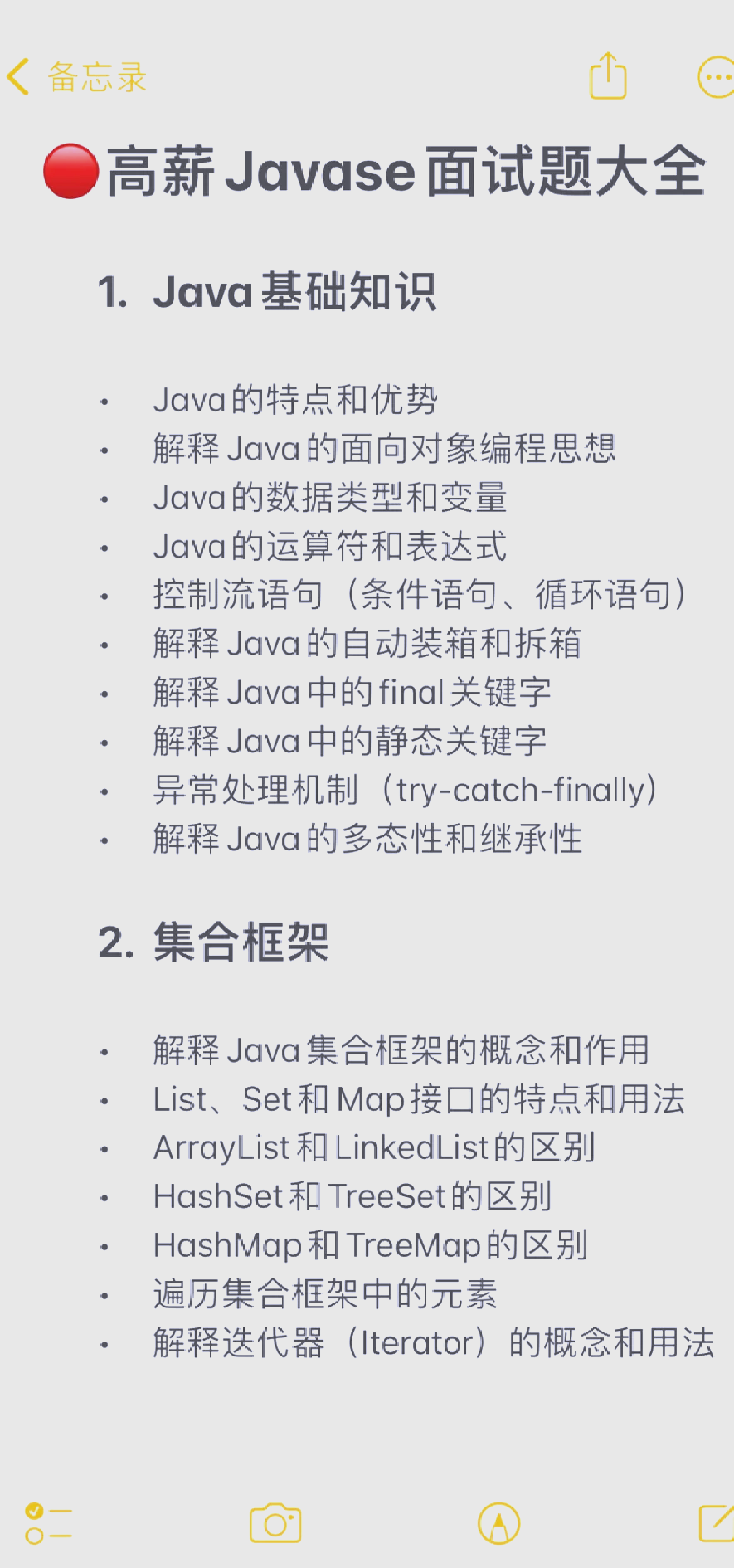Share this note

tap(608, 76)
